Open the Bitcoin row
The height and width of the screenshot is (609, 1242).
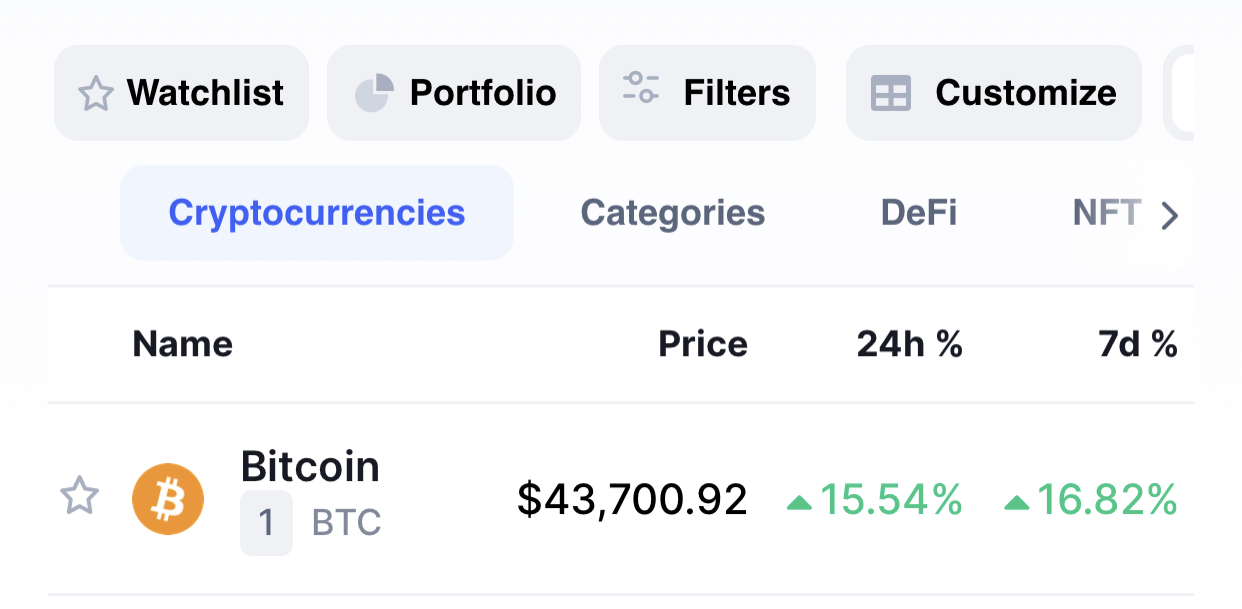pyautogui.click(x=310, y=468)
